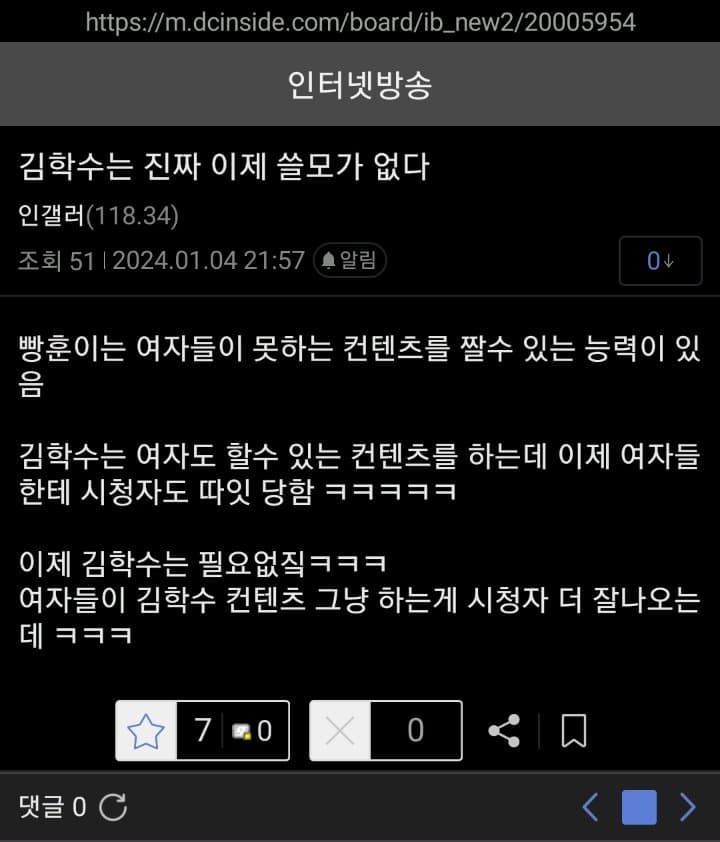Viewport: 720px width, 842px height.
Task: Go to the previous post arrow
Action: [590, 807]
